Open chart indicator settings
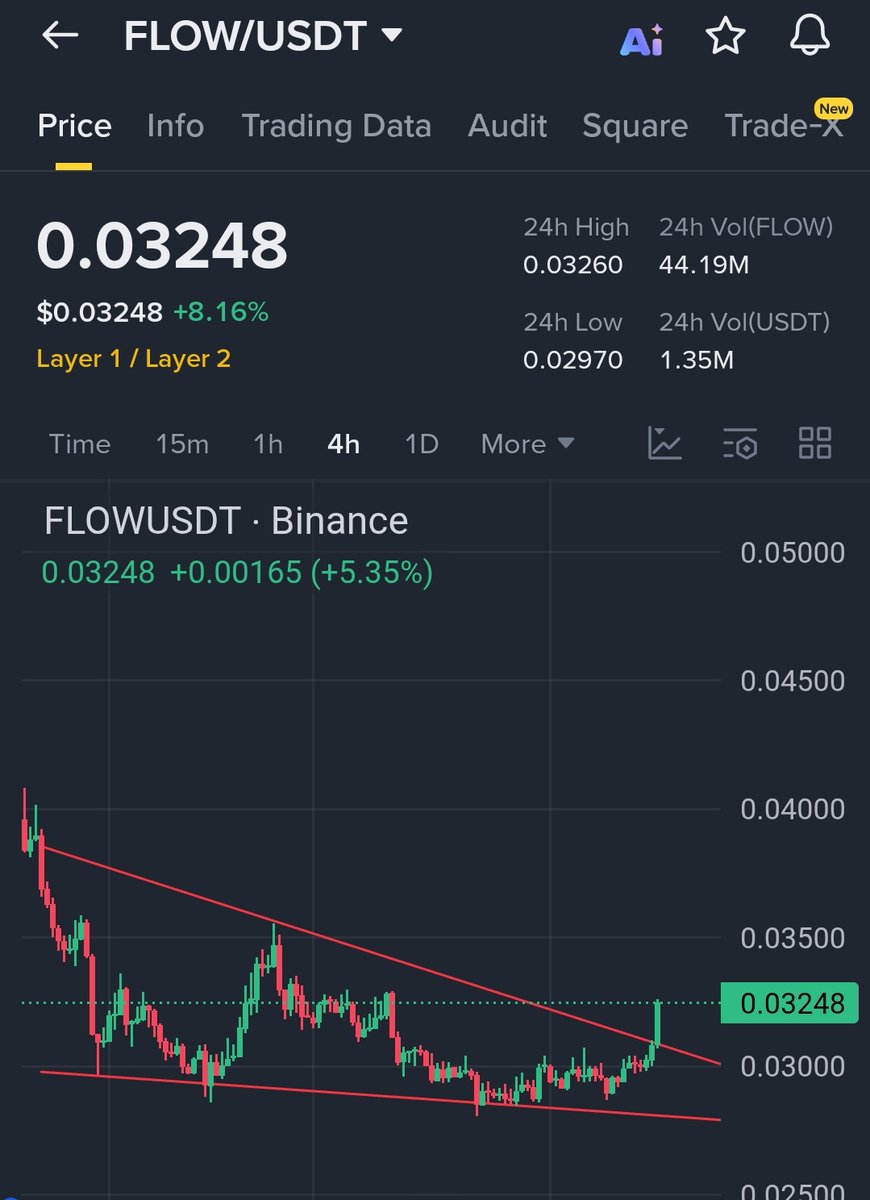Viewport: 870px width, 1200px height. (740, 443)
